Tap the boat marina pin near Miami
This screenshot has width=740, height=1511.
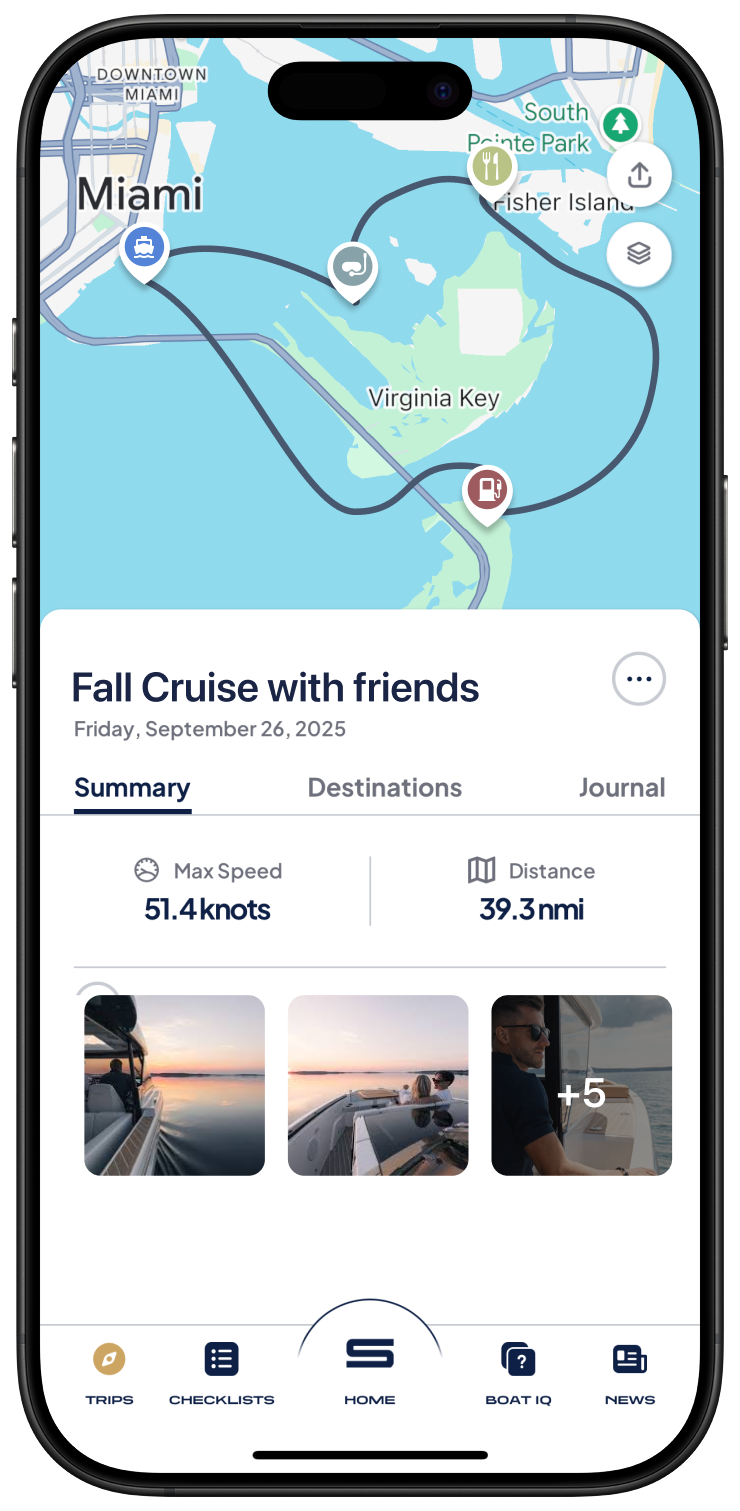coord(144,247)
